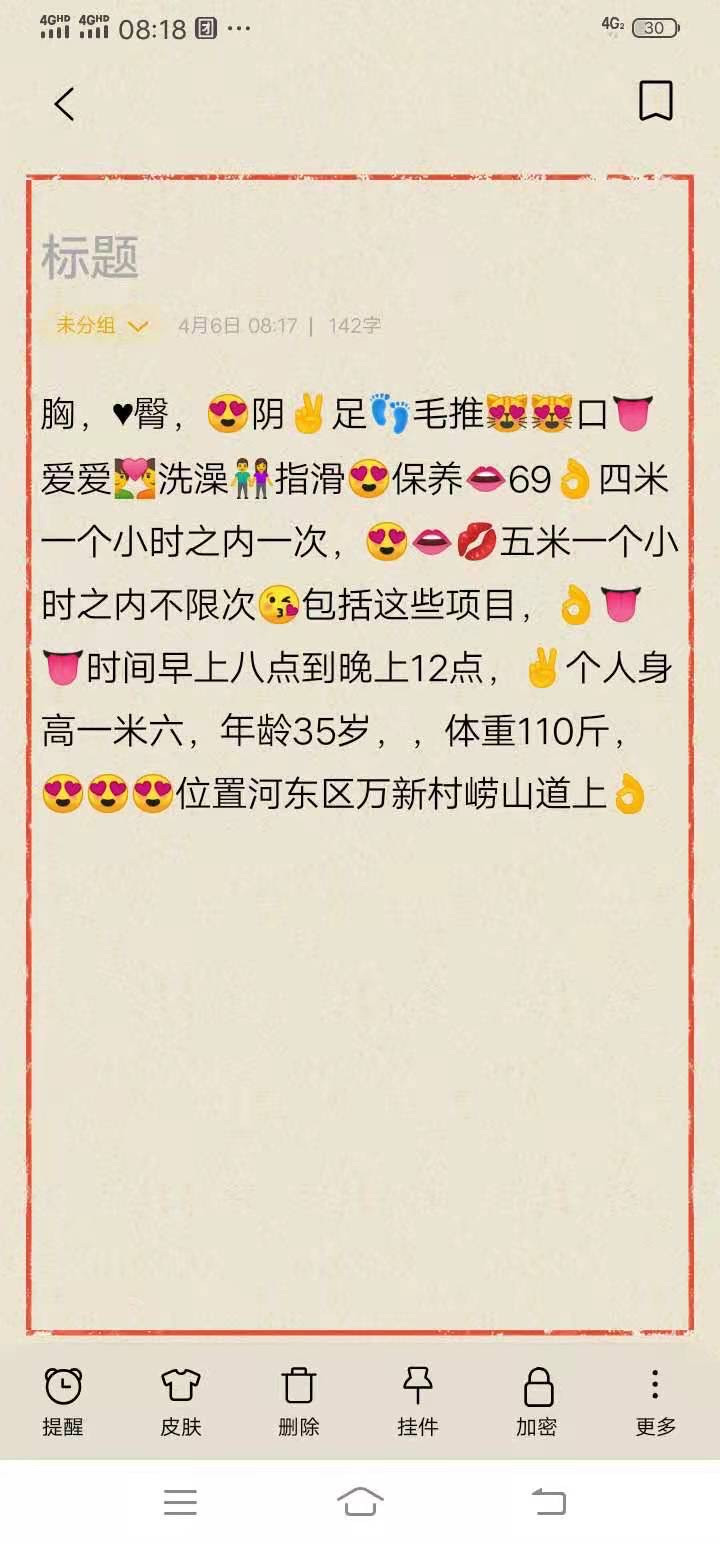Change the note skin via 皮肤
This screenshot has height=1544, width=720.
click(x=181, y=1401)
